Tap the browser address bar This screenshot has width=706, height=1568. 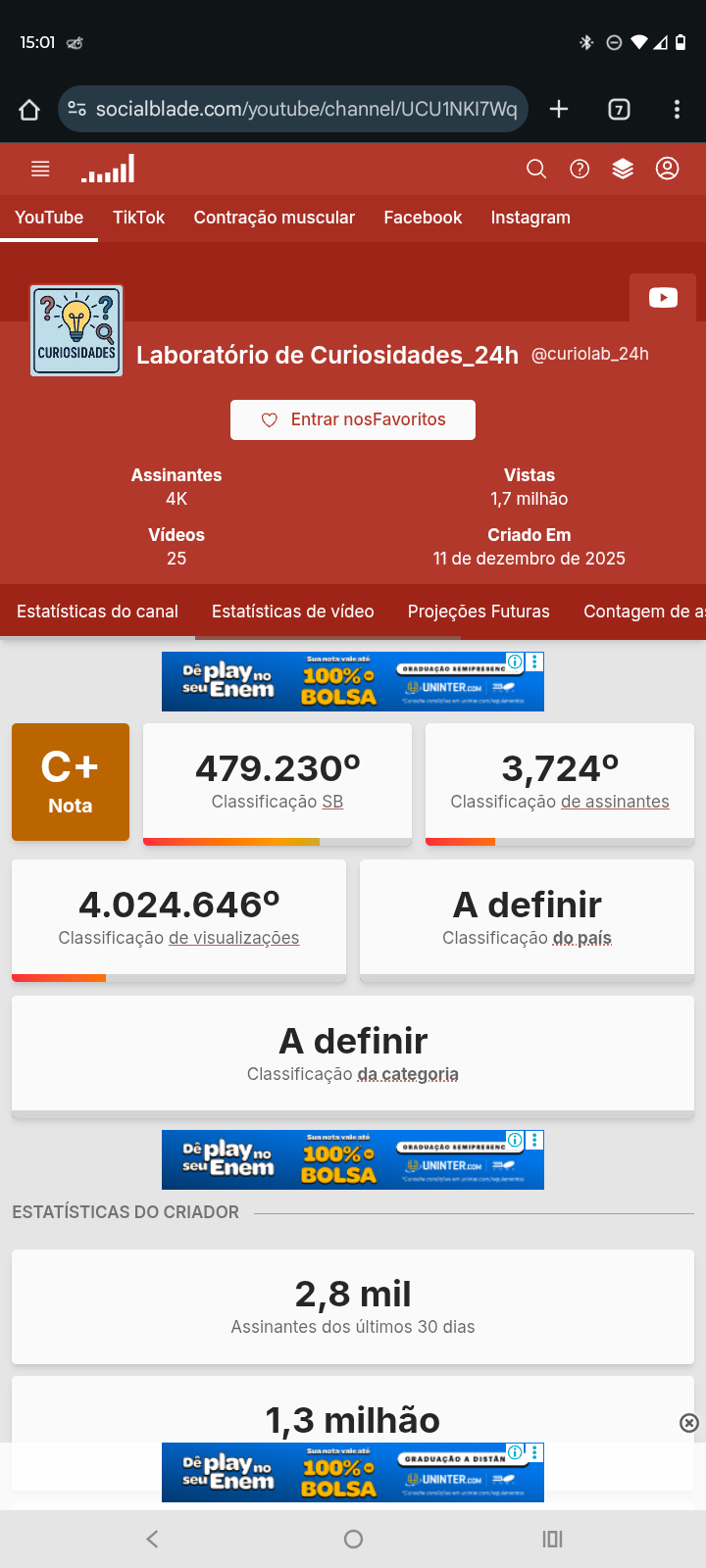pyautogui.click(x=294, y=109)
